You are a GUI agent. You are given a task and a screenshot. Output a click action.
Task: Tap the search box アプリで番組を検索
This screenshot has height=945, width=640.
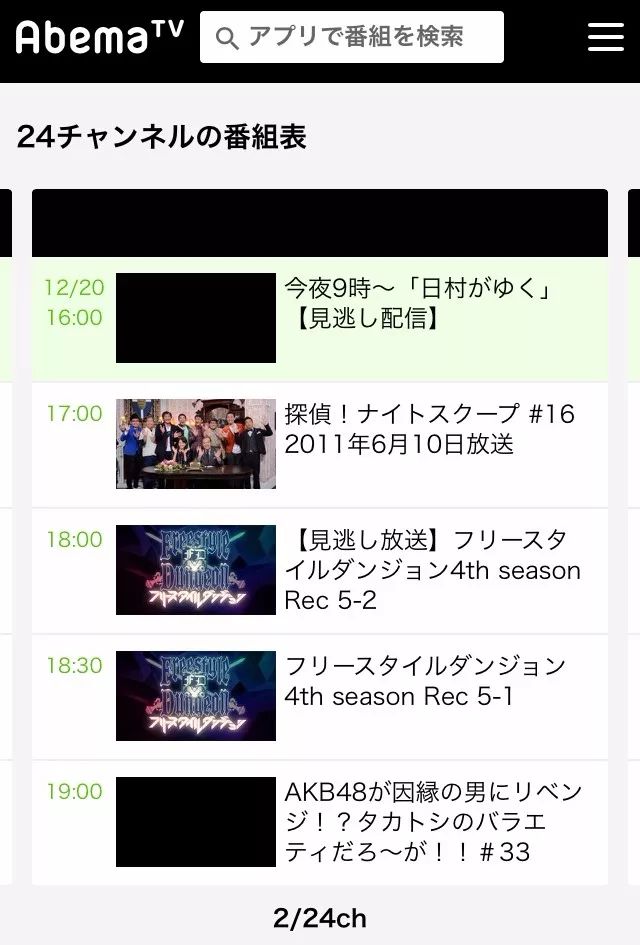352,38
